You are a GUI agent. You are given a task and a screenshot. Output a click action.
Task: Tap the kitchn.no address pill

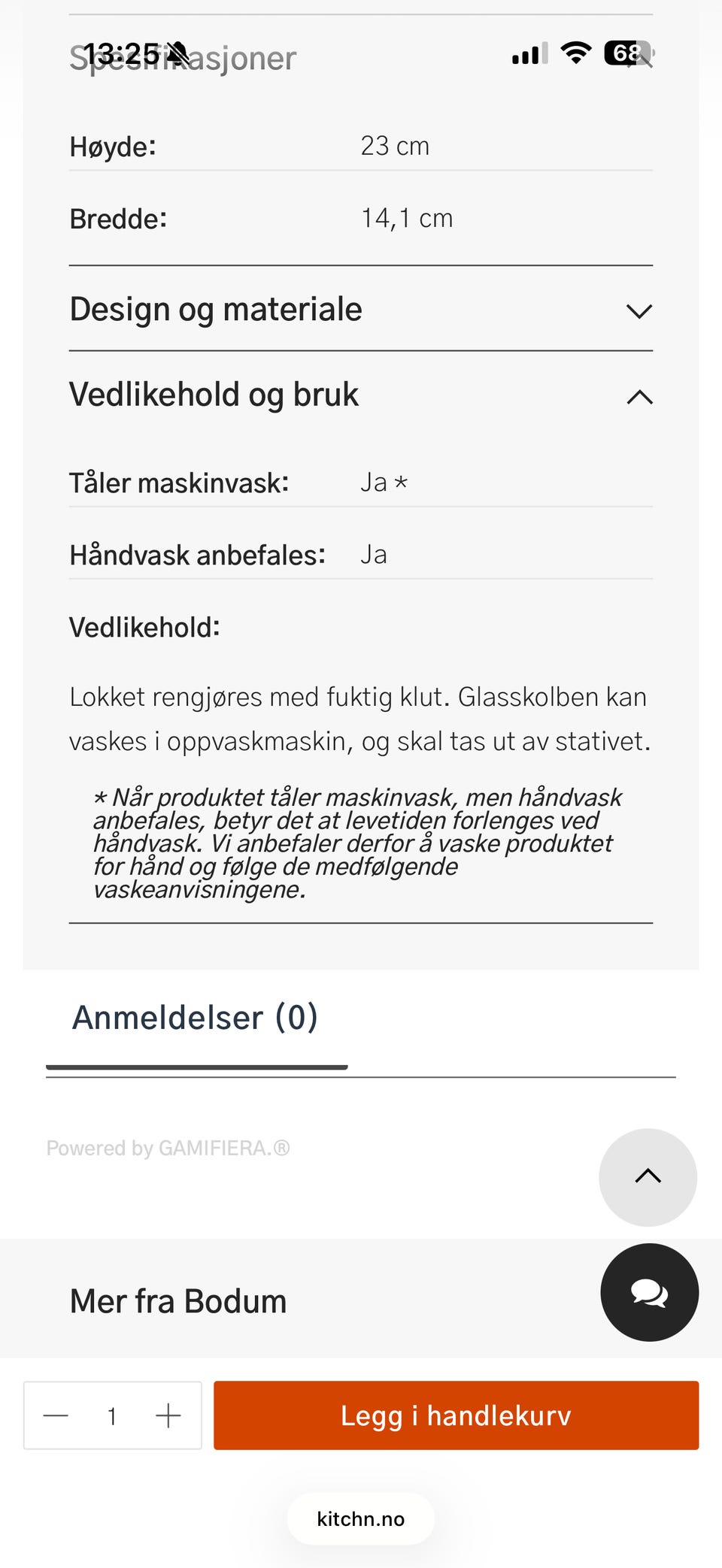pos(360,1518)
